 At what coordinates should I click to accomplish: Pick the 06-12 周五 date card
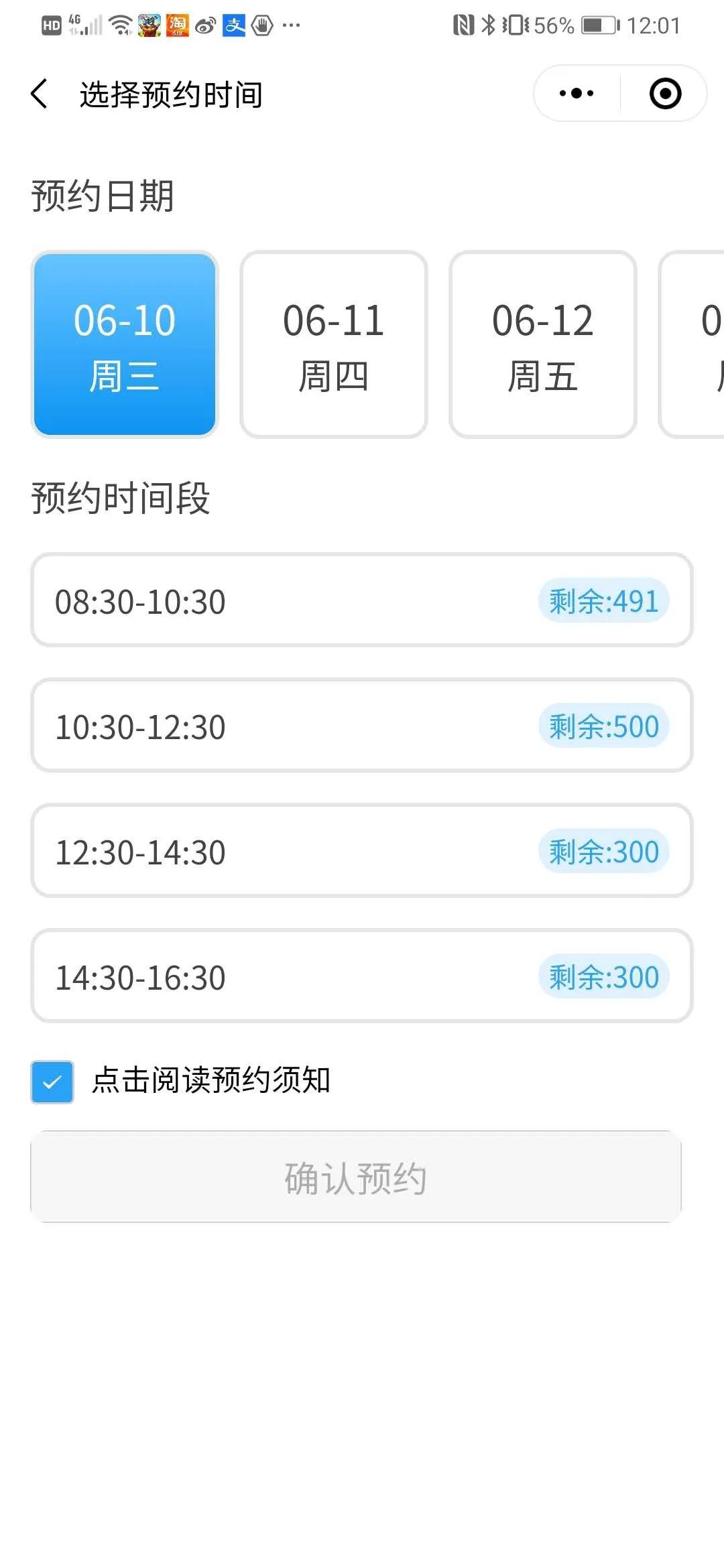543,344
